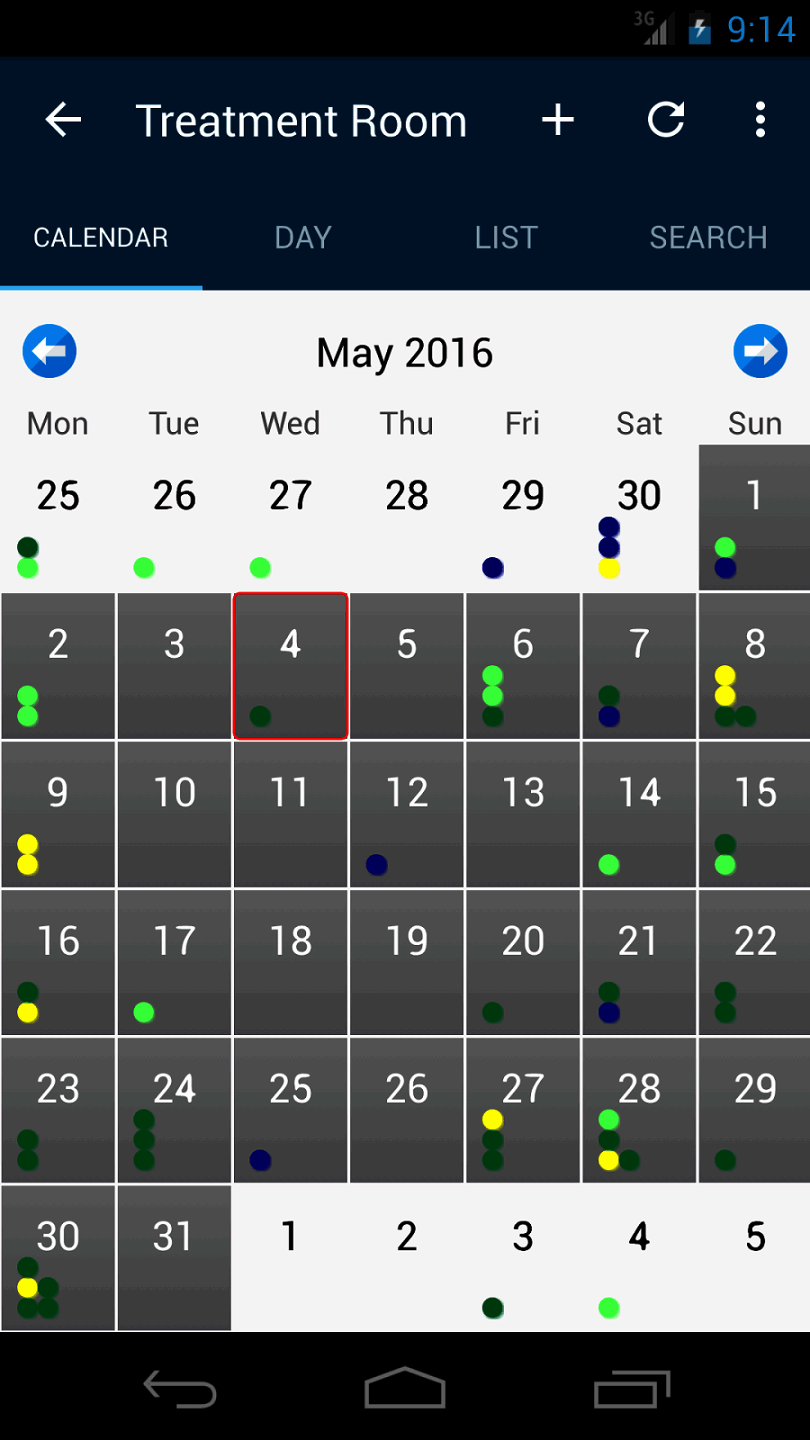The height and width of the screenshot is (1440, 810).
Task: View May 28 on the calendar
Action: tap(638, 1110)
